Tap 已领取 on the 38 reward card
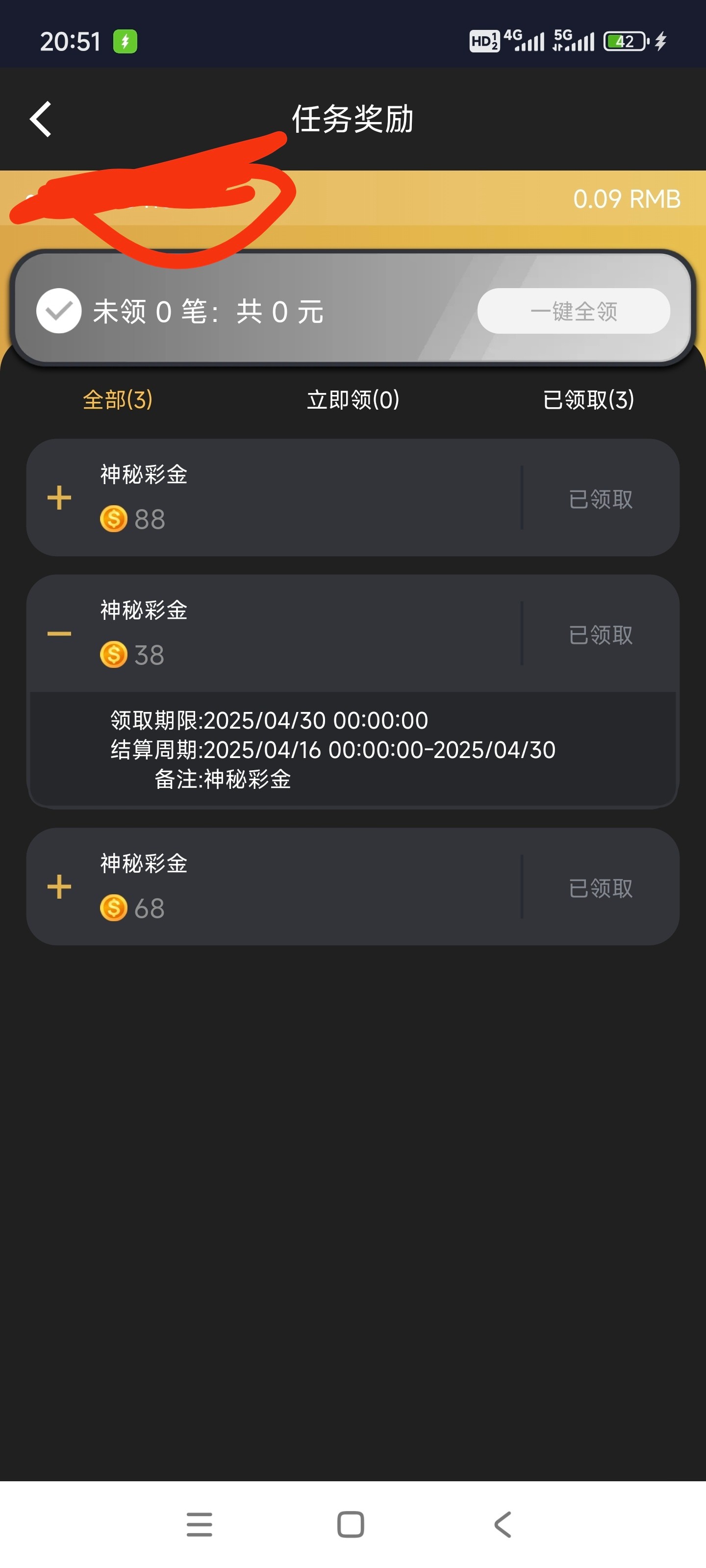Screen dimensions: 706x1568 pyautogui.click(x=601, y=635)
